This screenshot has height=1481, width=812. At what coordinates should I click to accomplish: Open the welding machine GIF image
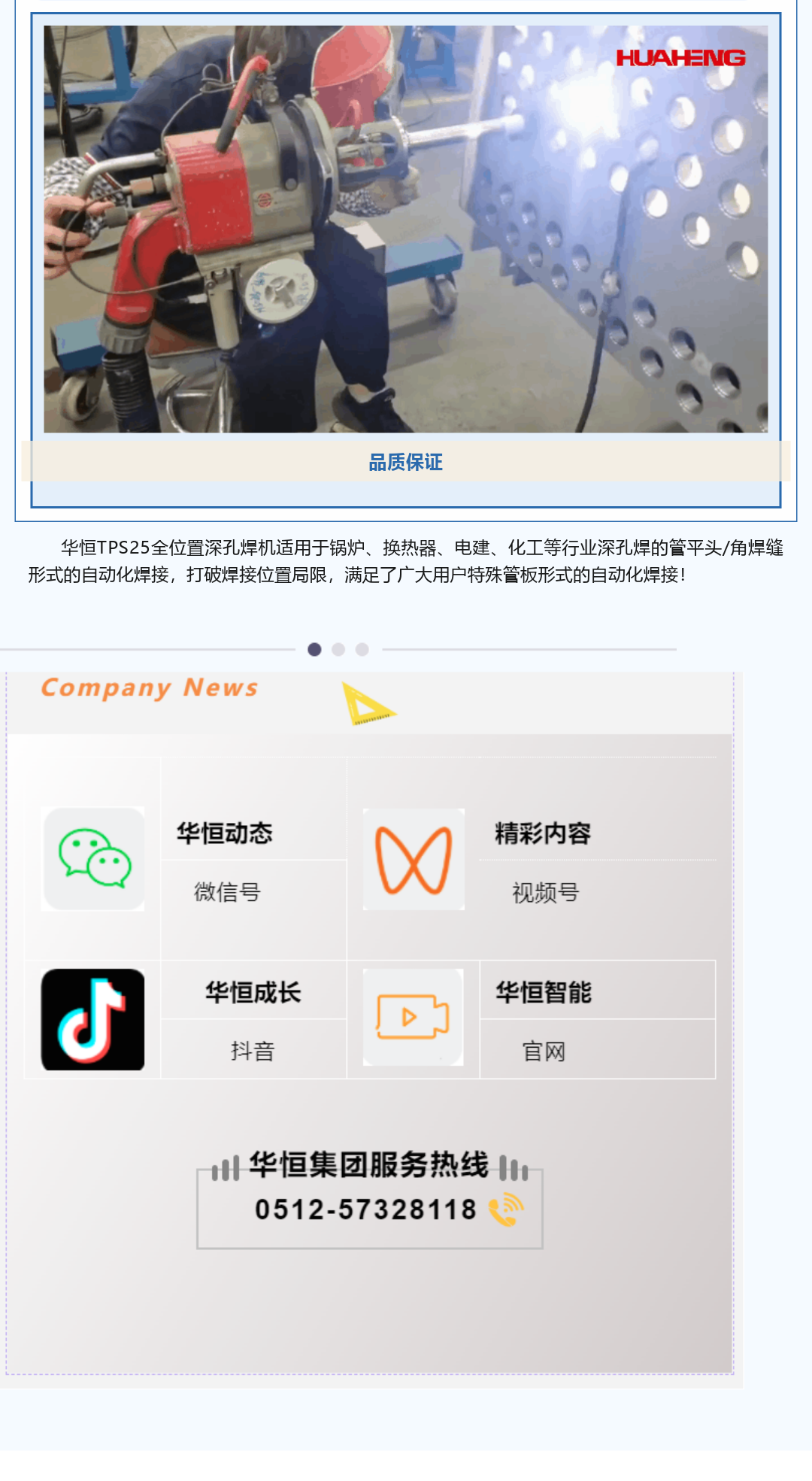406,229
